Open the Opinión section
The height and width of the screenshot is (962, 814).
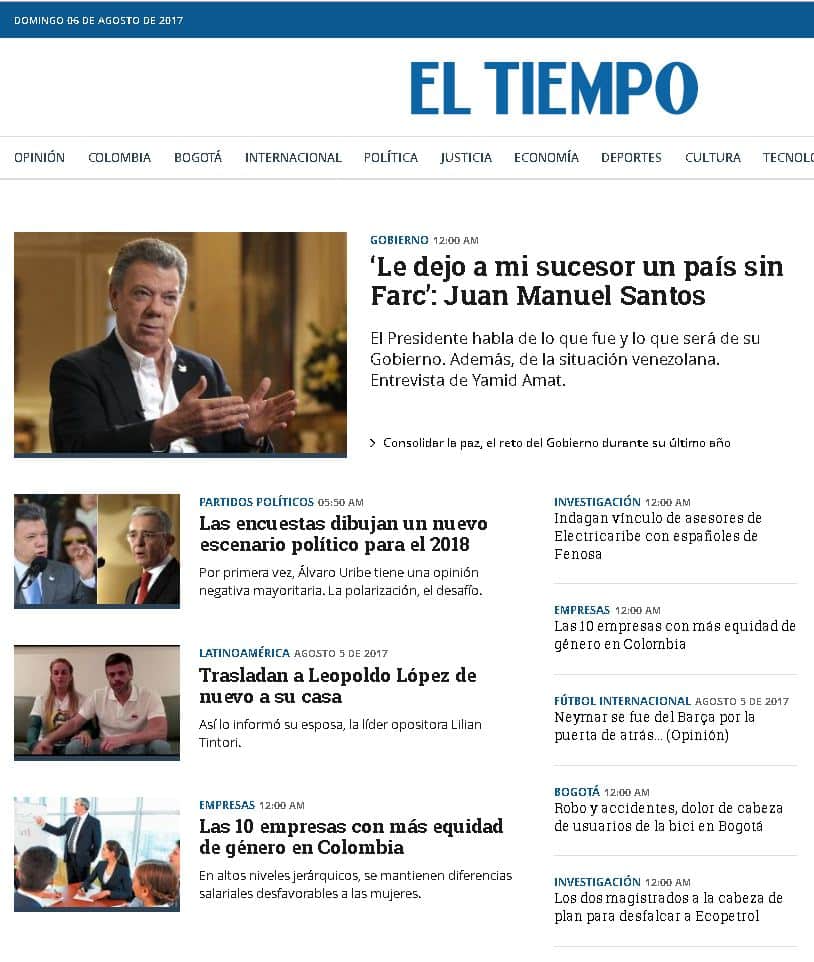pos(39,157)
